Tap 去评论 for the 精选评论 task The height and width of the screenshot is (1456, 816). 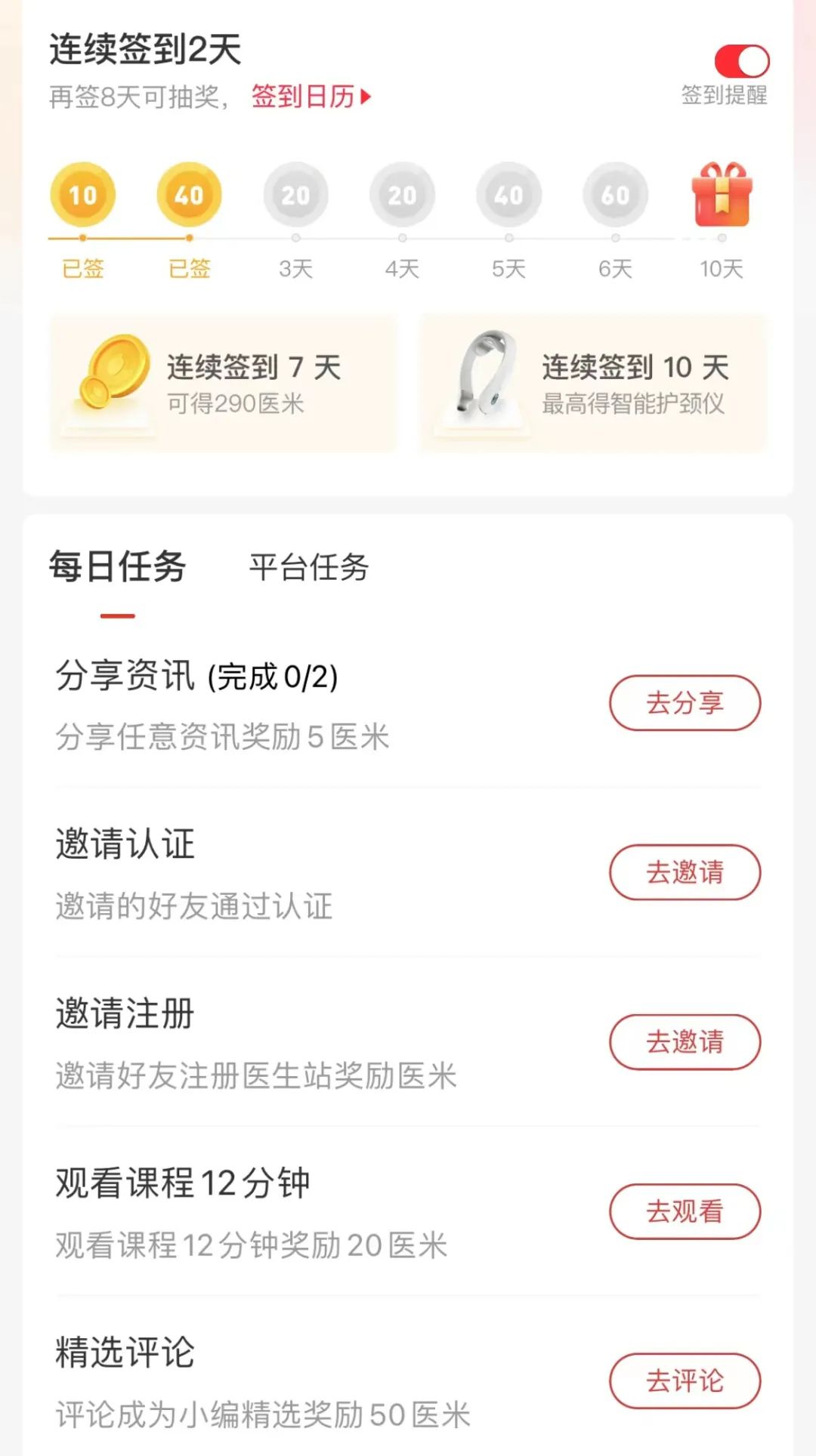(685, 1380)
